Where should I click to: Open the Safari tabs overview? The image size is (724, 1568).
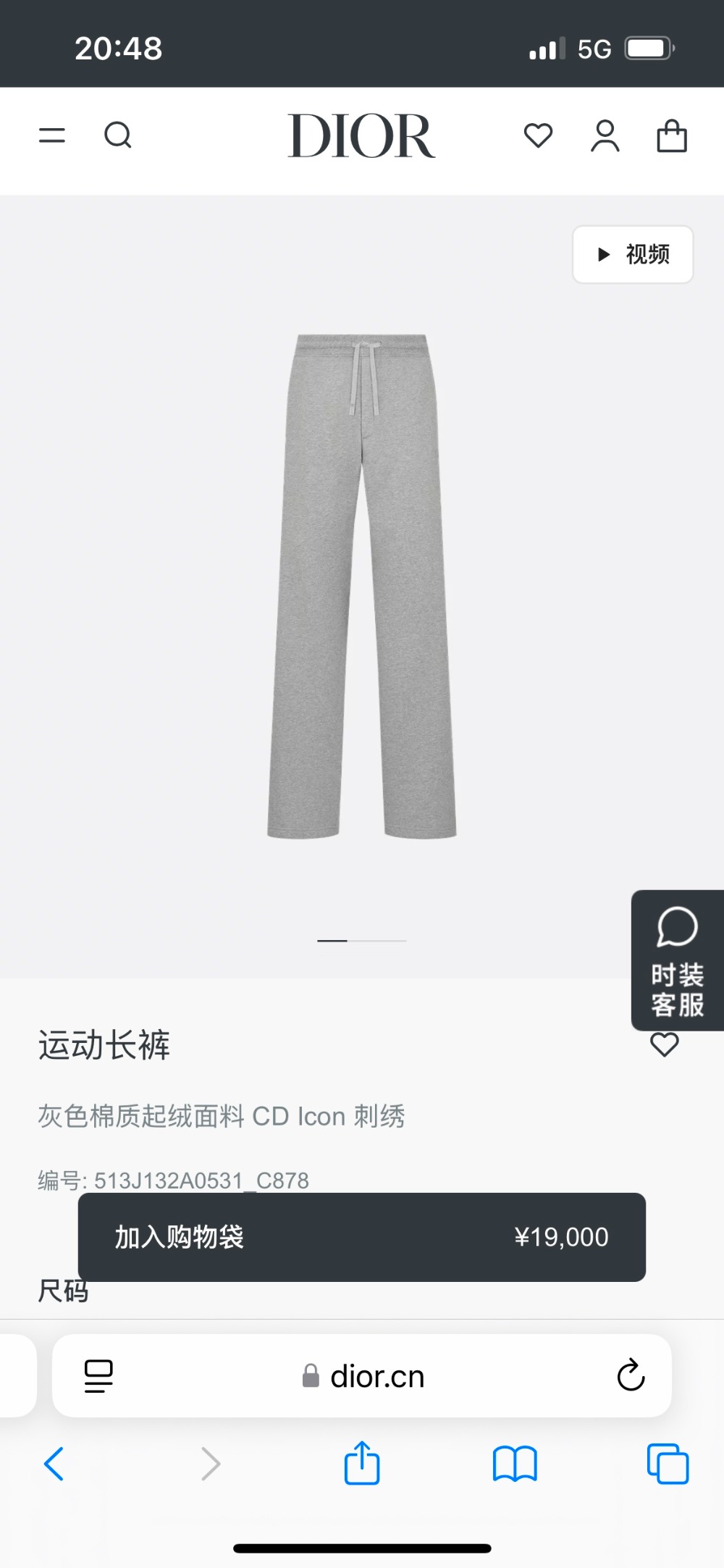[x=668, y=1464]
